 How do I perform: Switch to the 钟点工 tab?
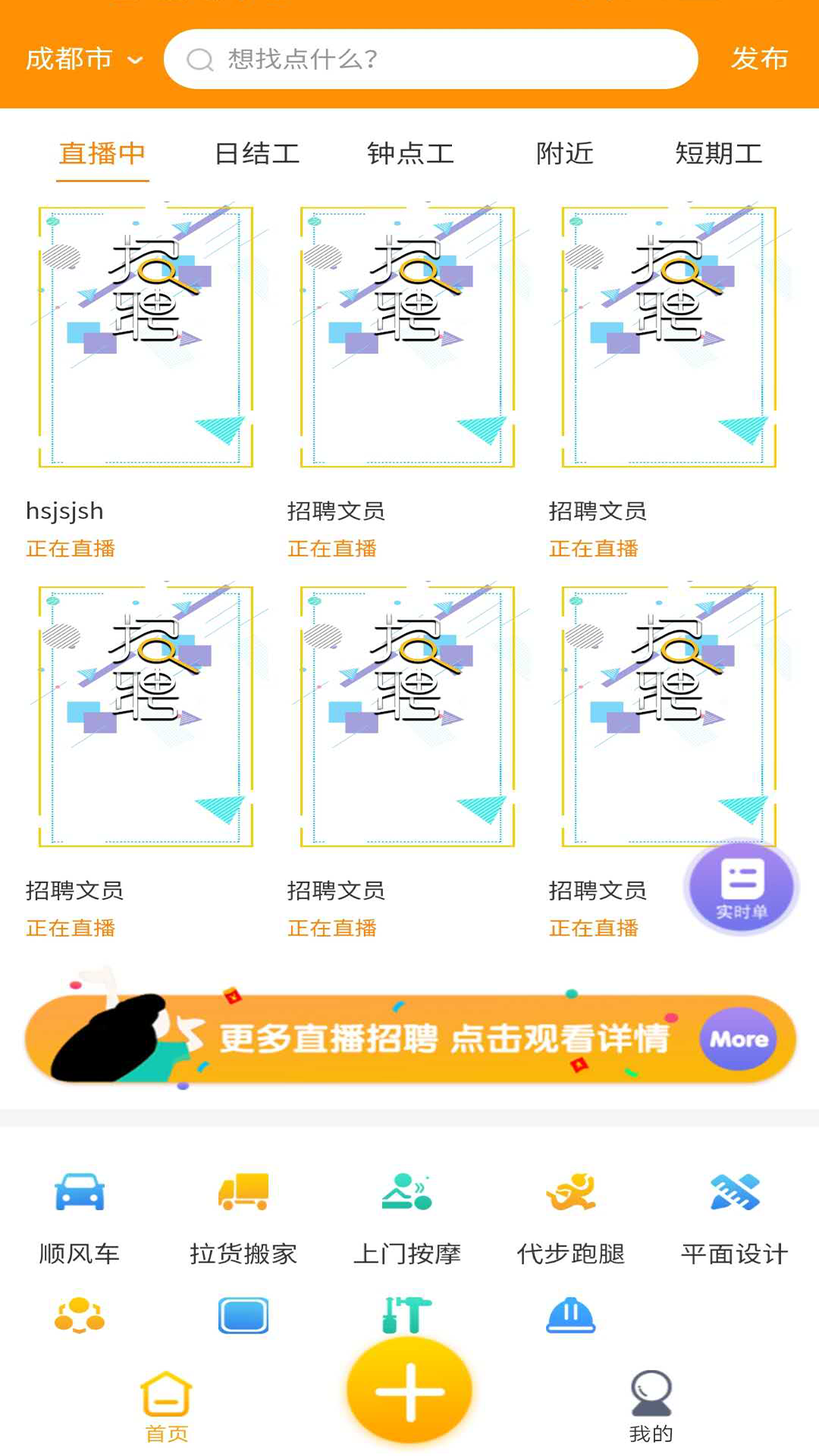pyautogui.click(x=410, y=154)
